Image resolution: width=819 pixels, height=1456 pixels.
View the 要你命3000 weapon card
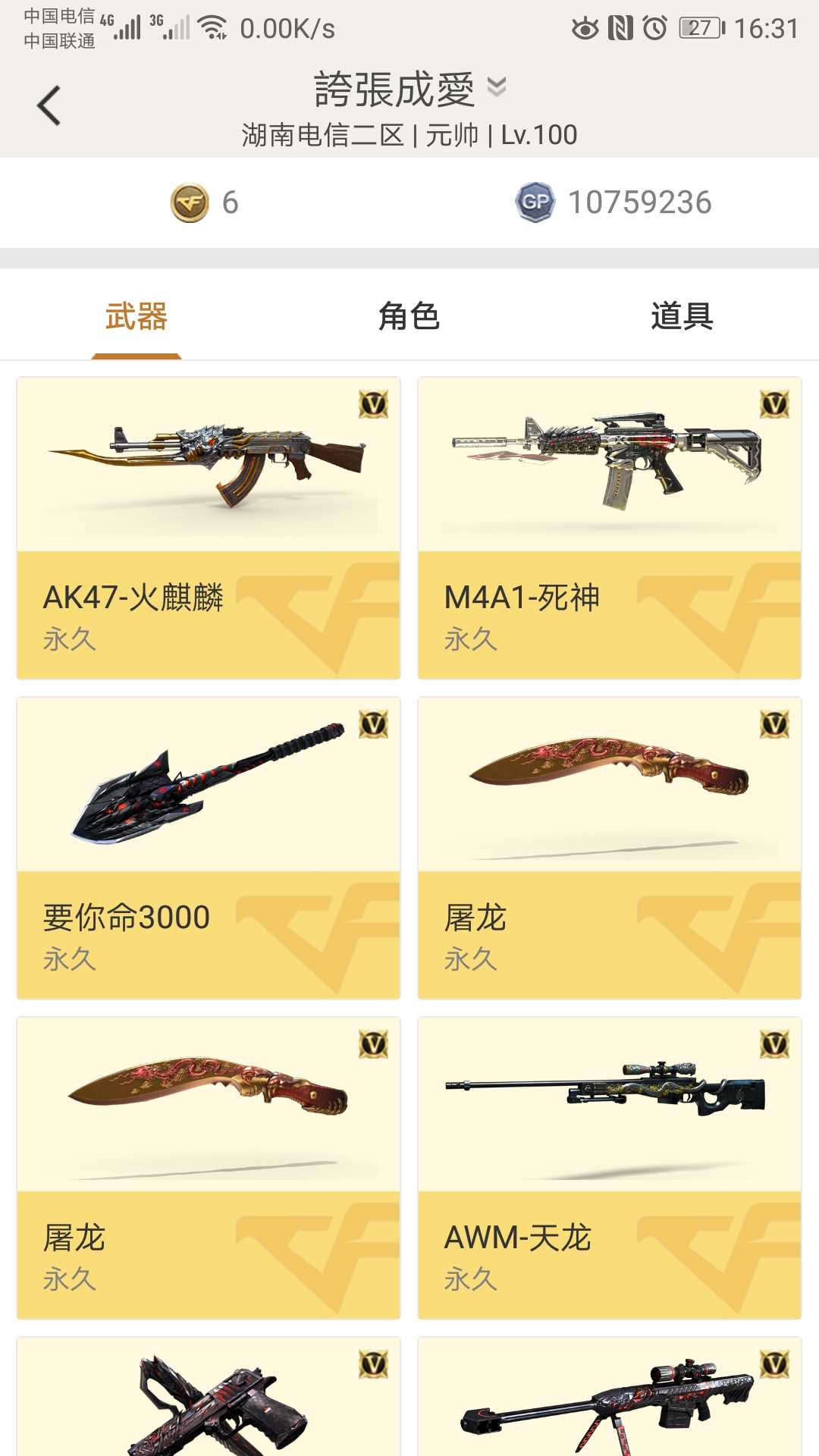point(209,848)
